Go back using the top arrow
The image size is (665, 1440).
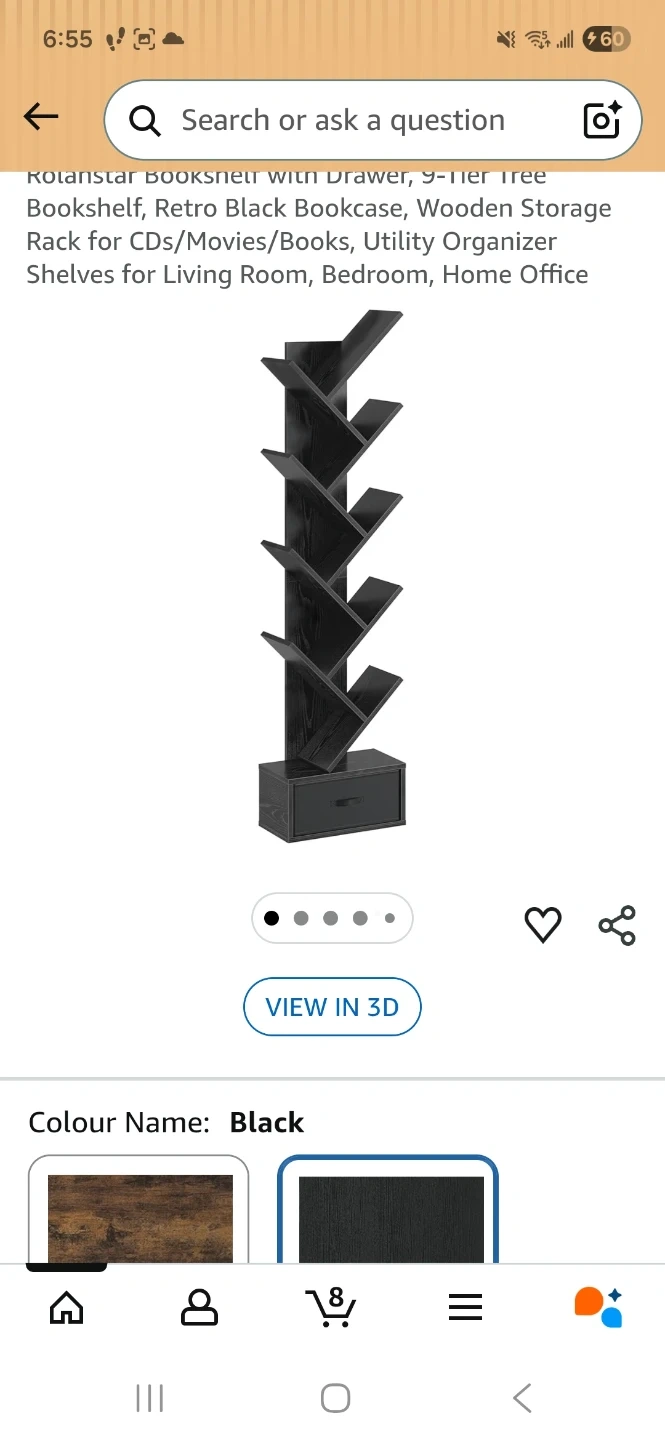tap(41, 117)
